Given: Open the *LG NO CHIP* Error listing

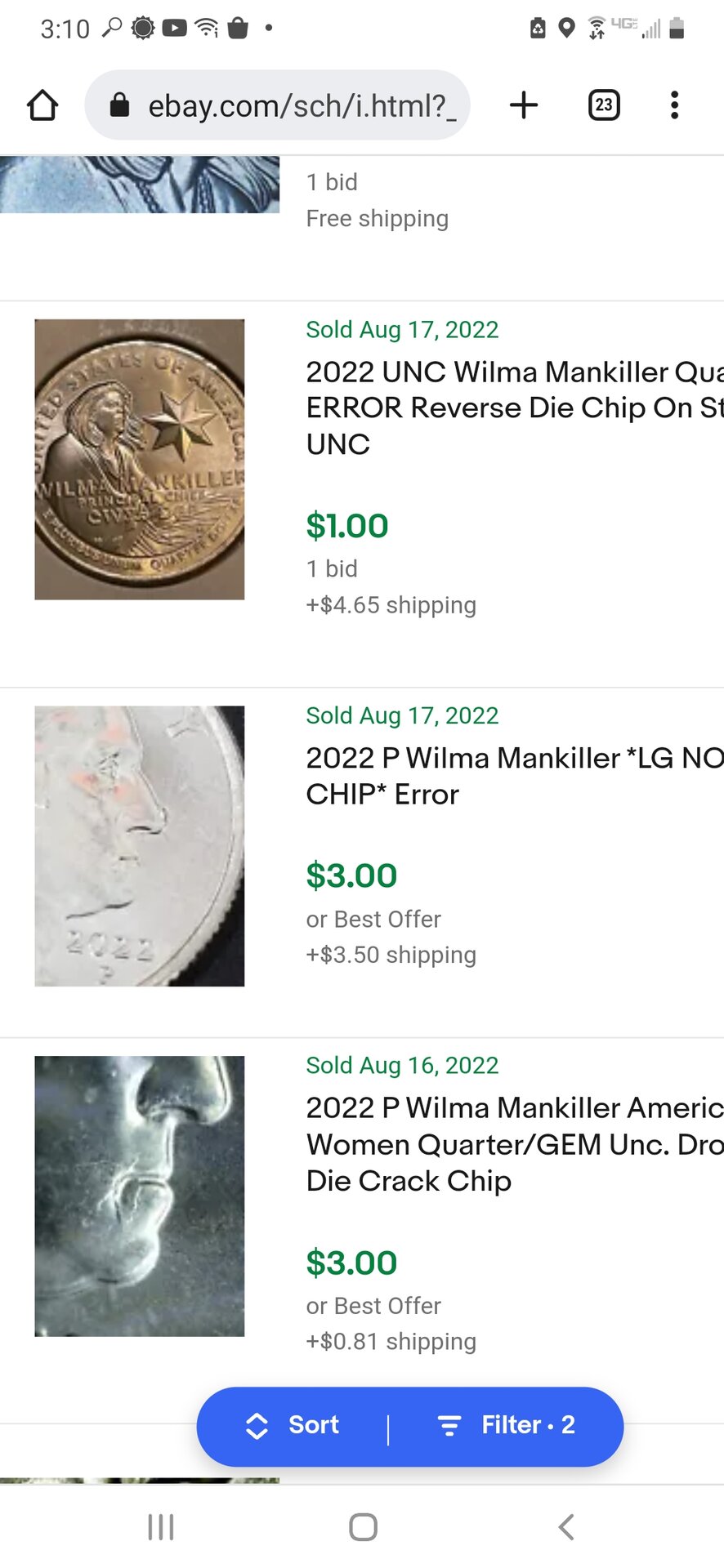Looking at the screenshot, I should click(513, 776).
